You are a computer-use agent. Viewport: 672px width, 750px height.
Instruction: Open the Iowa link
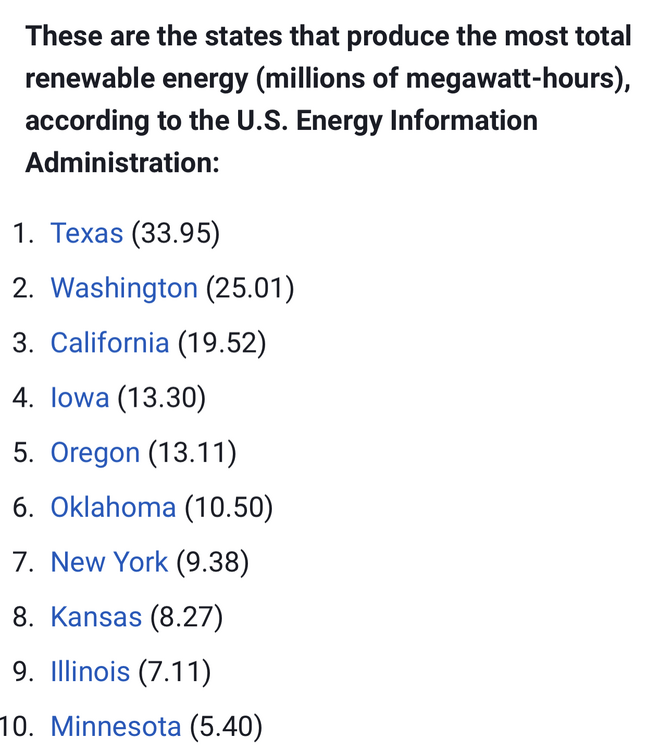(x=80, y=398)
